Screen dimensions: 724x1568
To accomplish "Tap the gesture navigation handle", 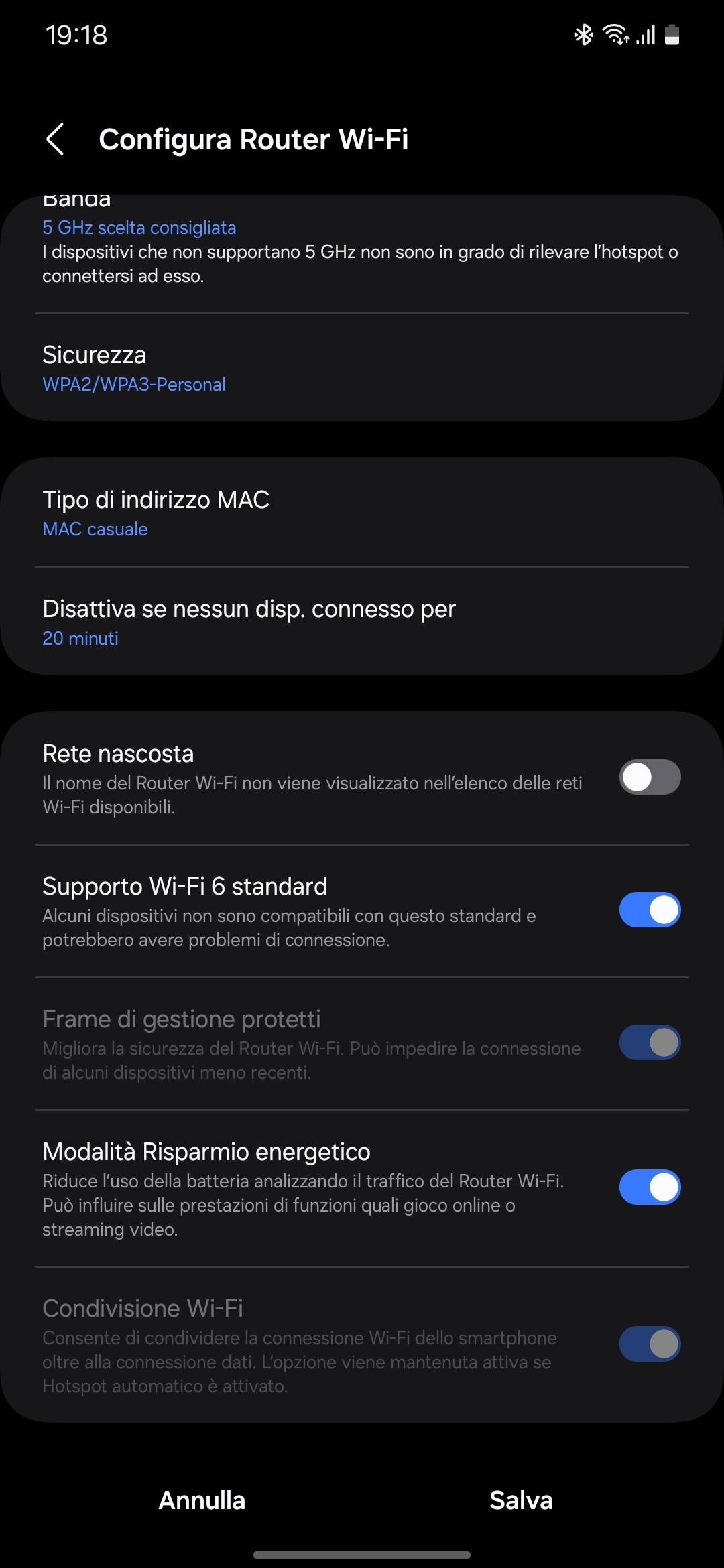I will (362, 1555).
